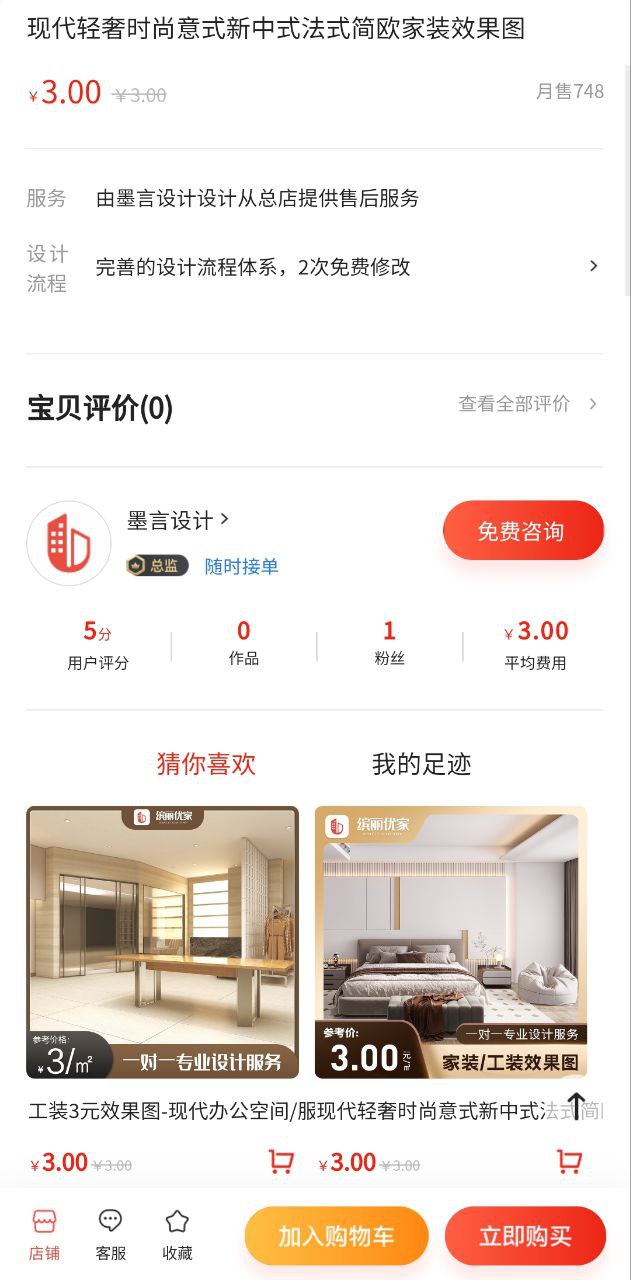Viewport: 631px width, 1280px height.
Task: Add the bedroom 家装 item to cart
Action: [569, 1162]
